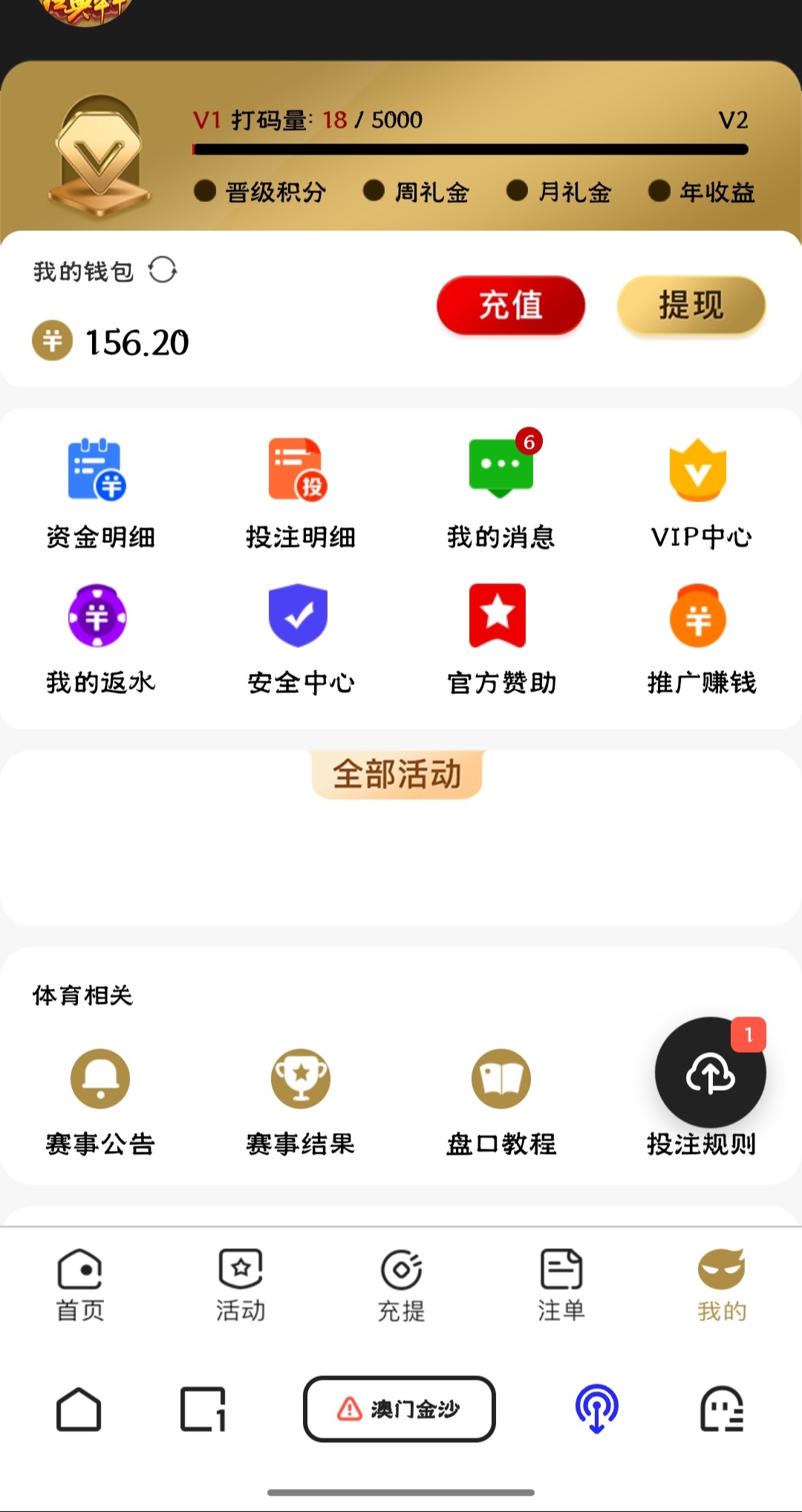The width and height of the screenshot is (802, 1512).
Task: Open 安全中心
Action: click(x=300, y=638)
